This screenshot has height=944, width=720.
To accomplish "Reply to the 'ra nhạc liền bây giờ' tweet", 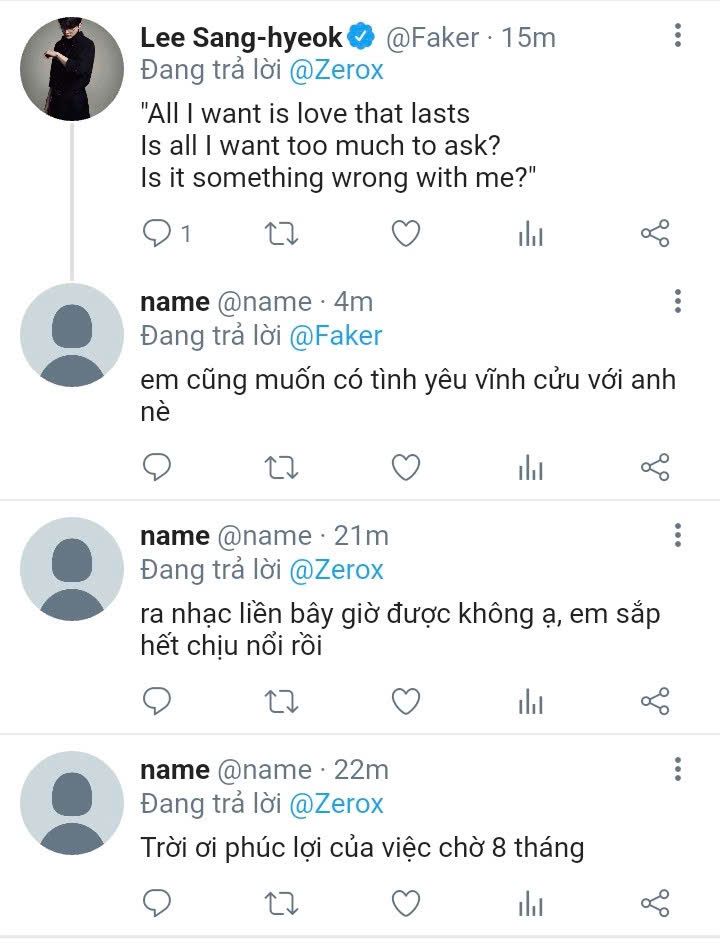I will pyautogui.click(x=157, y=701).
